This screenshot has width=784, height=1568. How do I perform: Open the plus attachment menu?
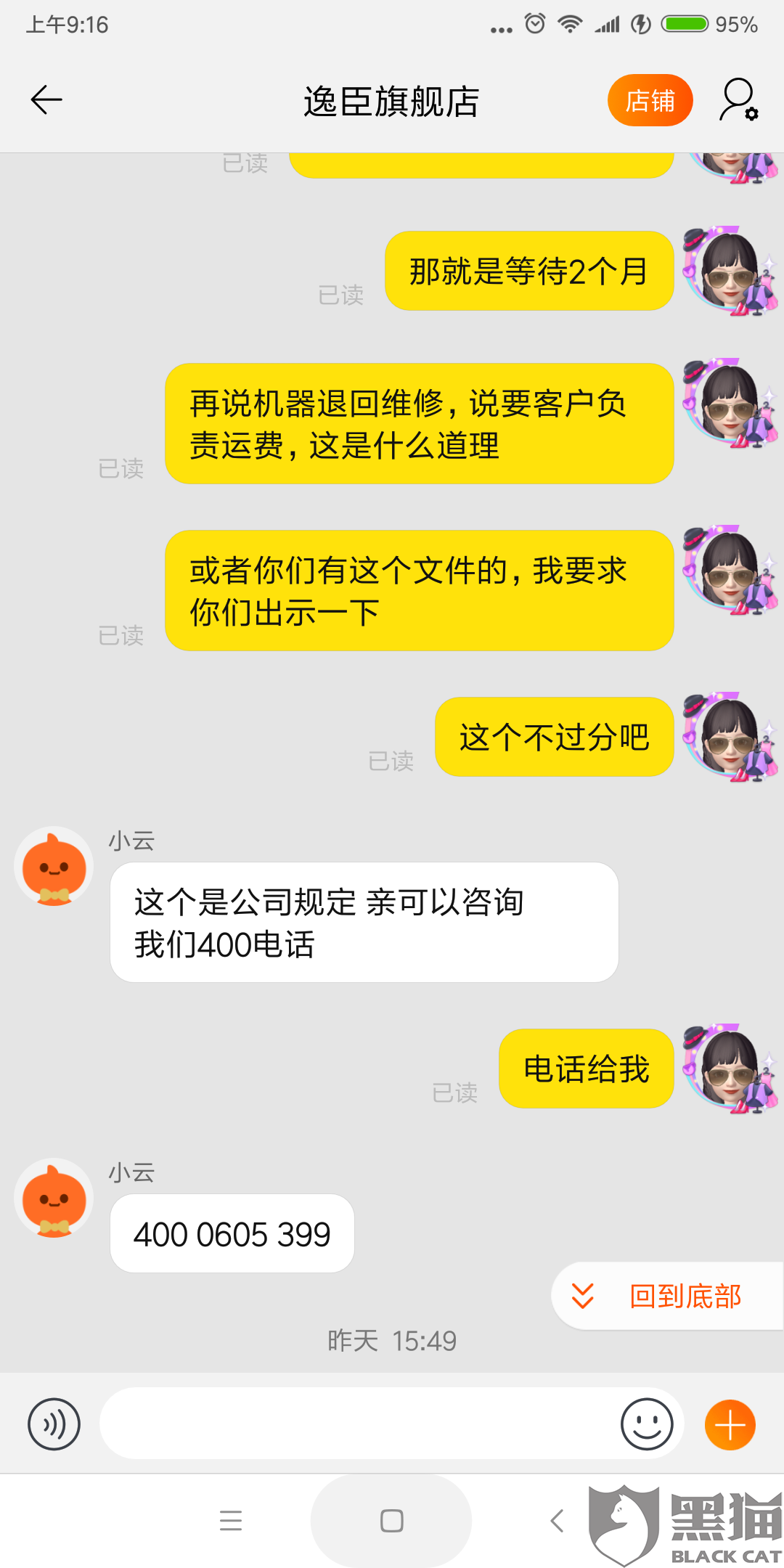(x=730, y=1424)
